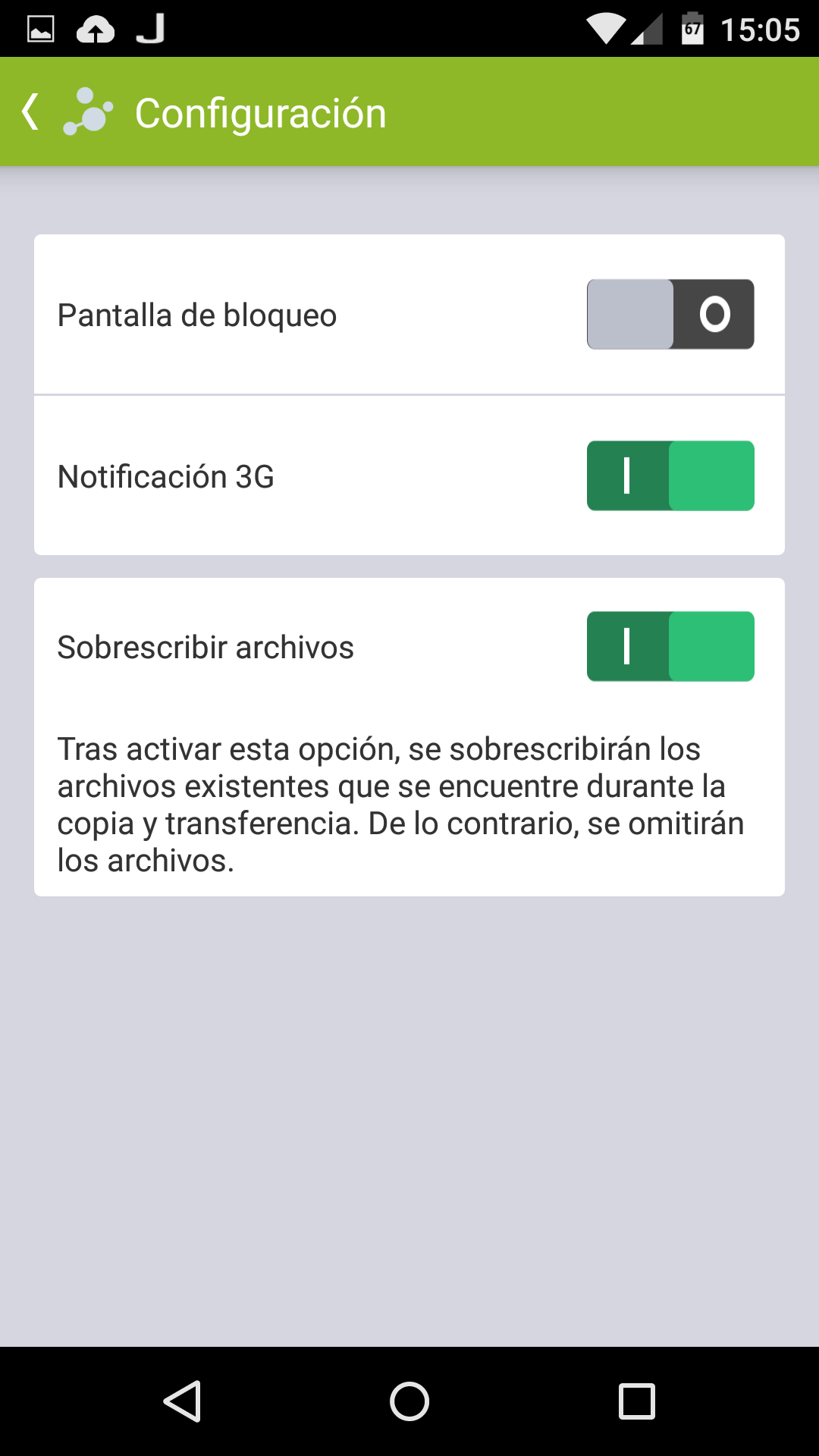Slide the Sobrescribir archivos switch knob
Image resolution: width=819 pixels, height=1456 pixels.
[x=626, y=646]
